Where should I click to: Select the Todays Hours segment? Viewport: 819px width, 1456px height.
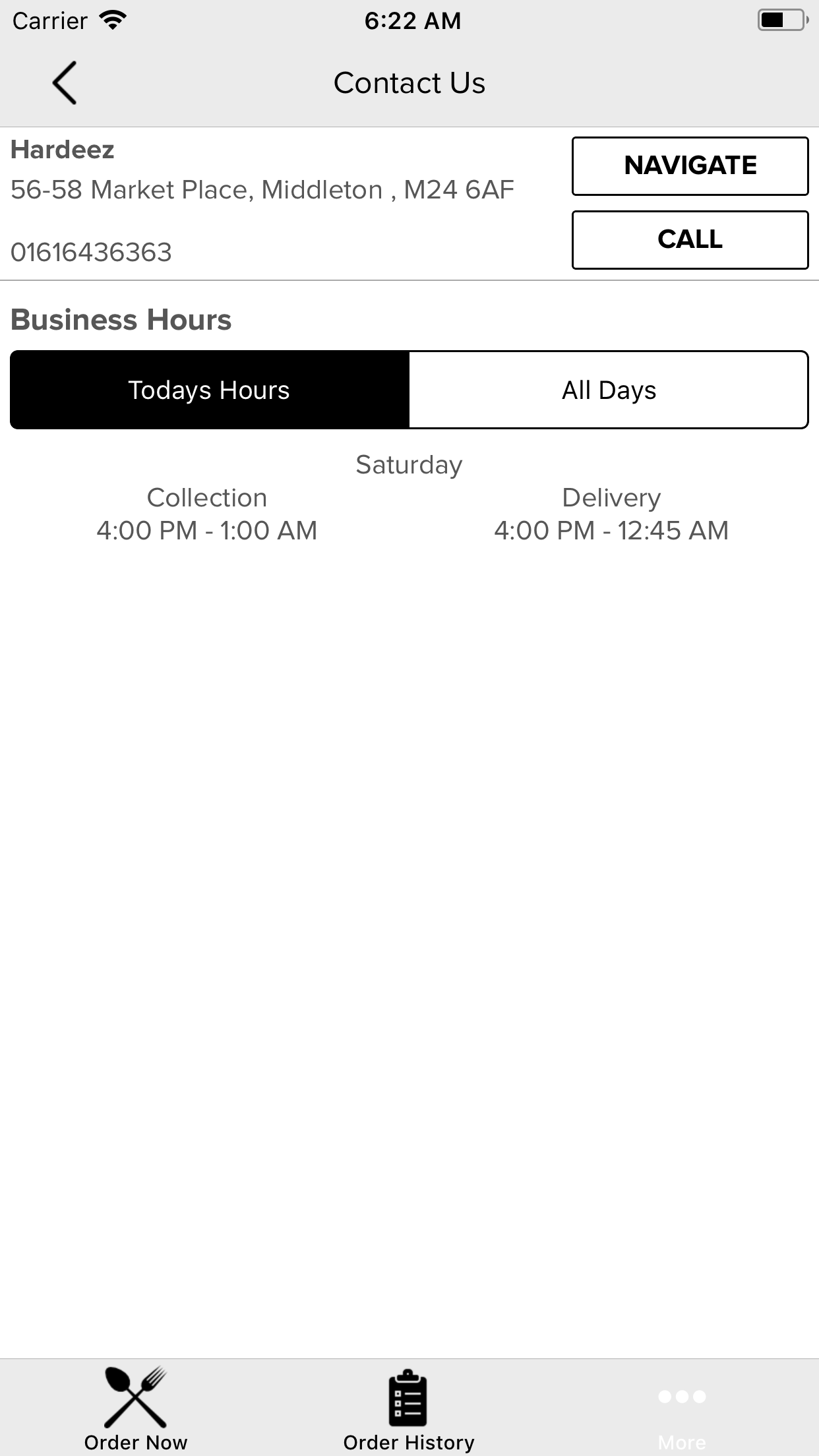pyautogui.click(x=210, y=390)
